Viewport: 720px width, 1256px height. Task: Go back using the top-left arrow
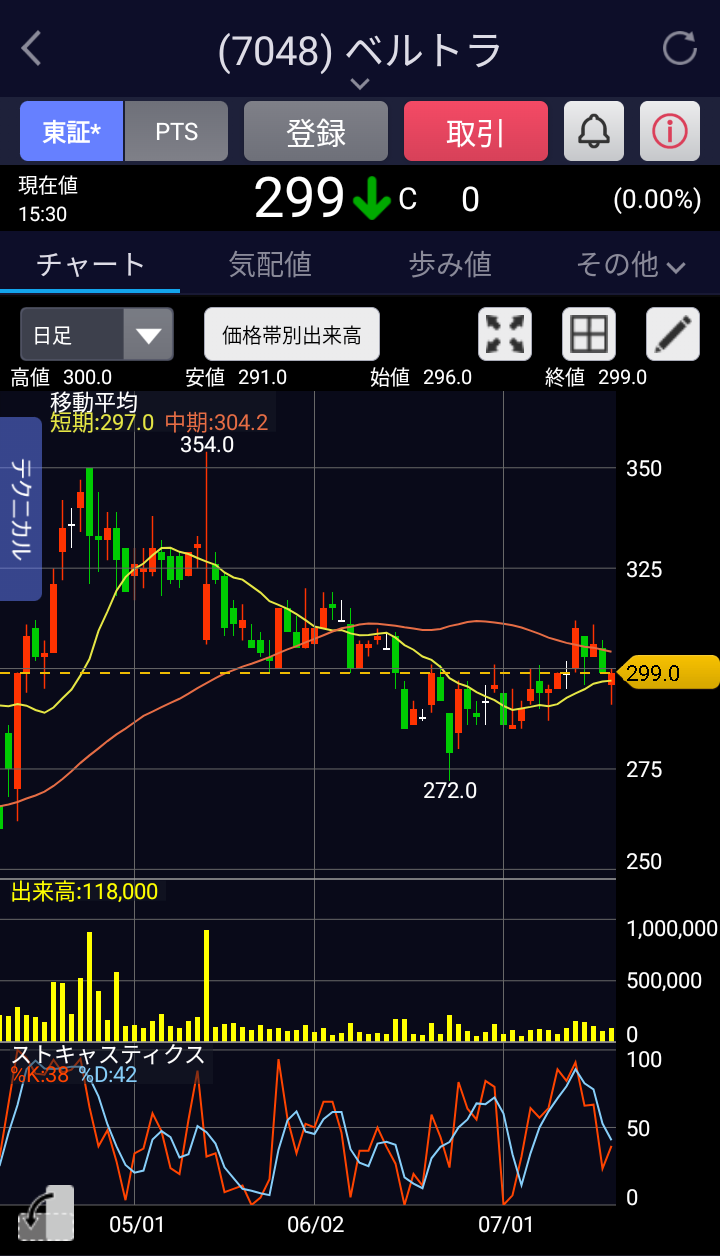32,48
